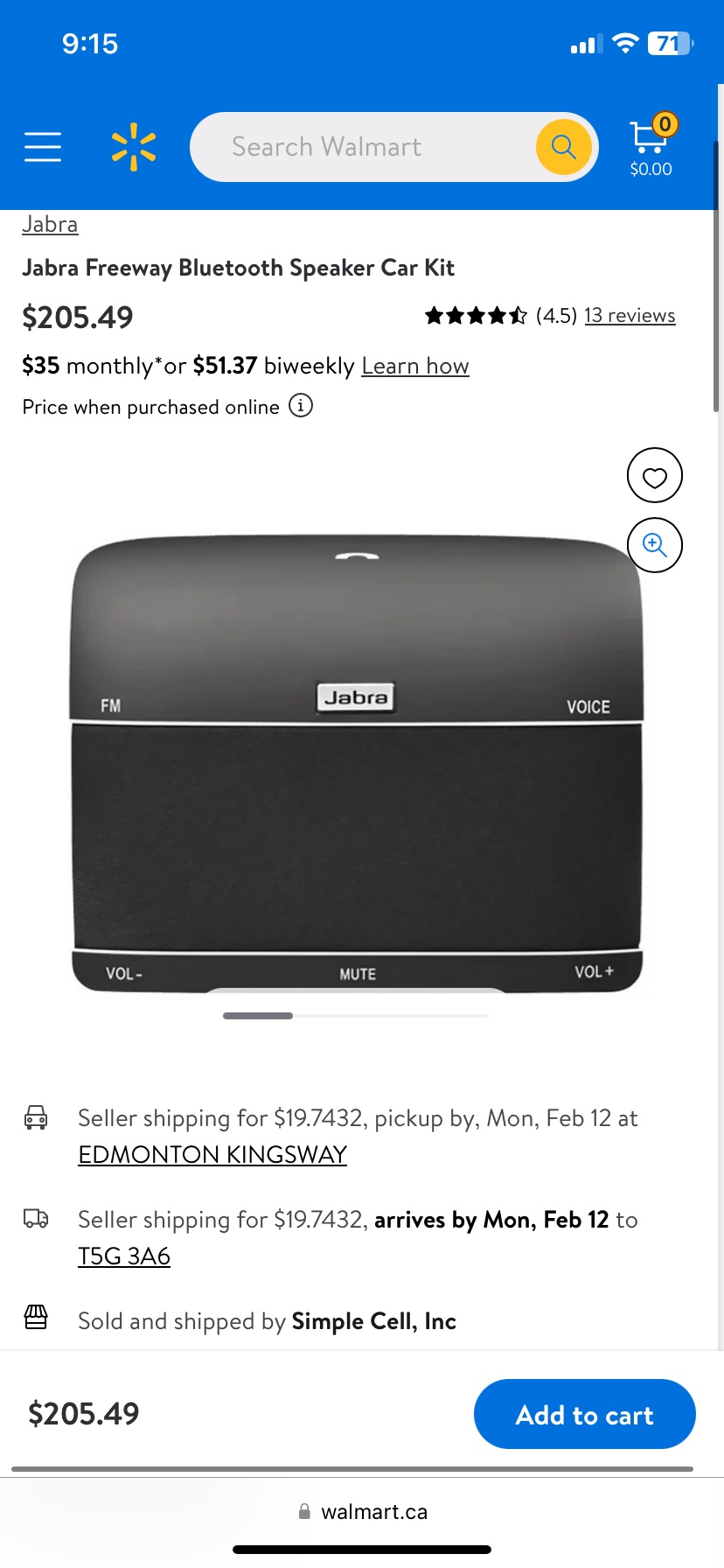The image size is (724, 1568).
Task: Open the shopping cart
Action: point(651,147)
